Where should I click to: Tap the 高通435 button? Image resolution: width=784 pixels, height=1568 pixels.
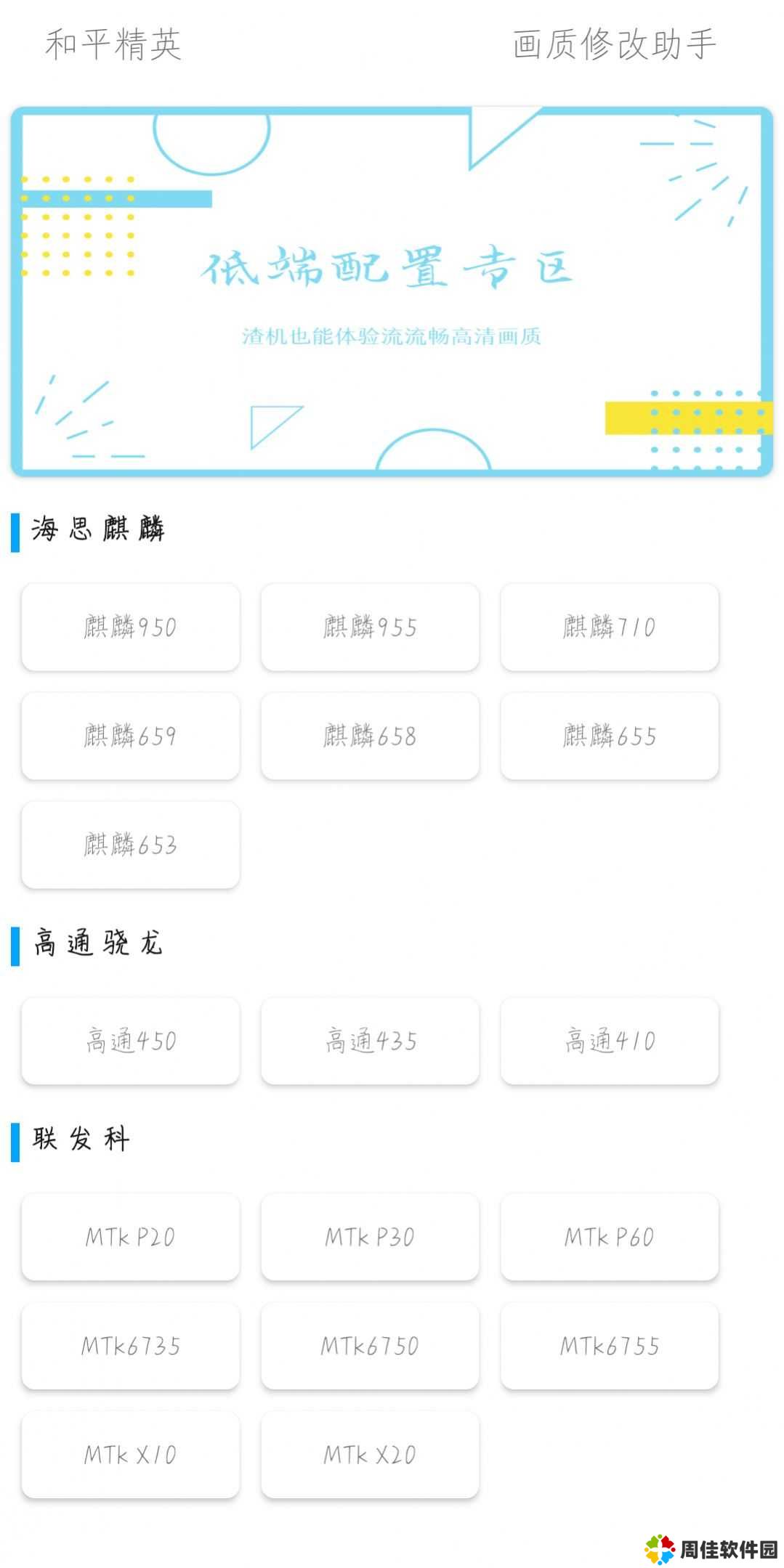370,1041
